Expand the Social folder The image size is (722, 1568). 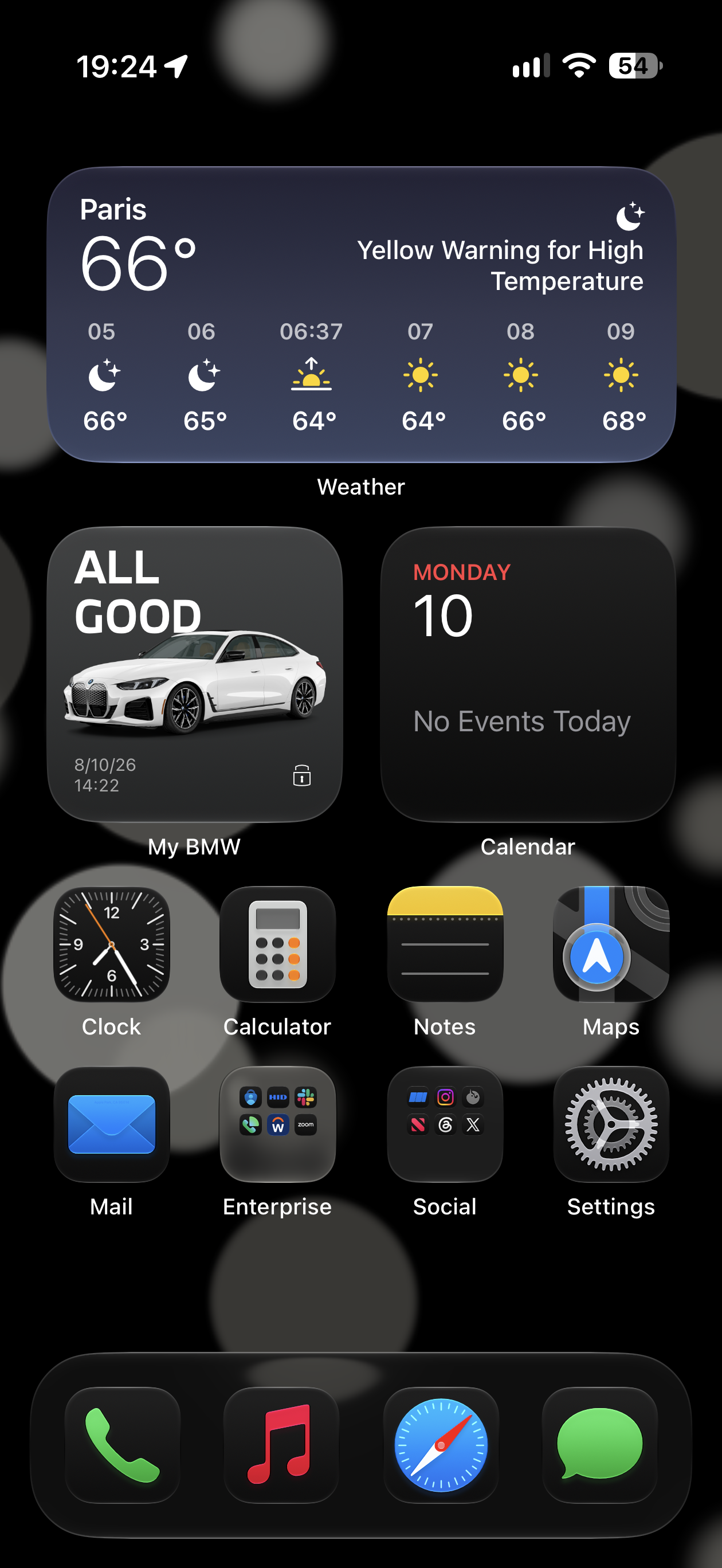tap(445, 1124)
